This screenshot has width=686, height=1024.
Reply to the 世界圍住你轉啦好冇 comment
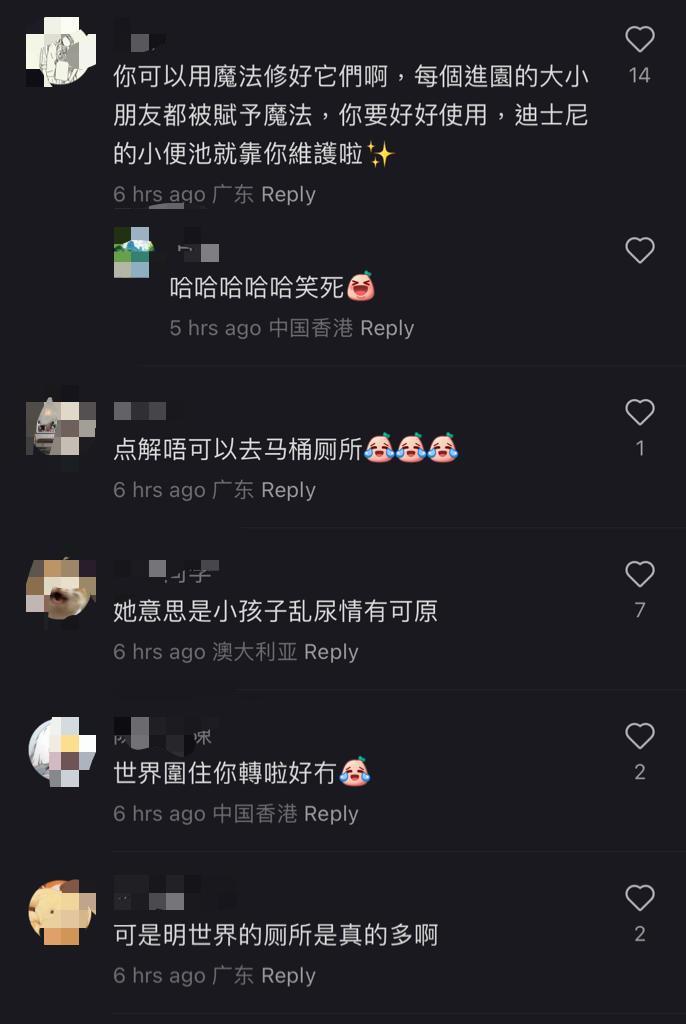(x=331, y=814)
